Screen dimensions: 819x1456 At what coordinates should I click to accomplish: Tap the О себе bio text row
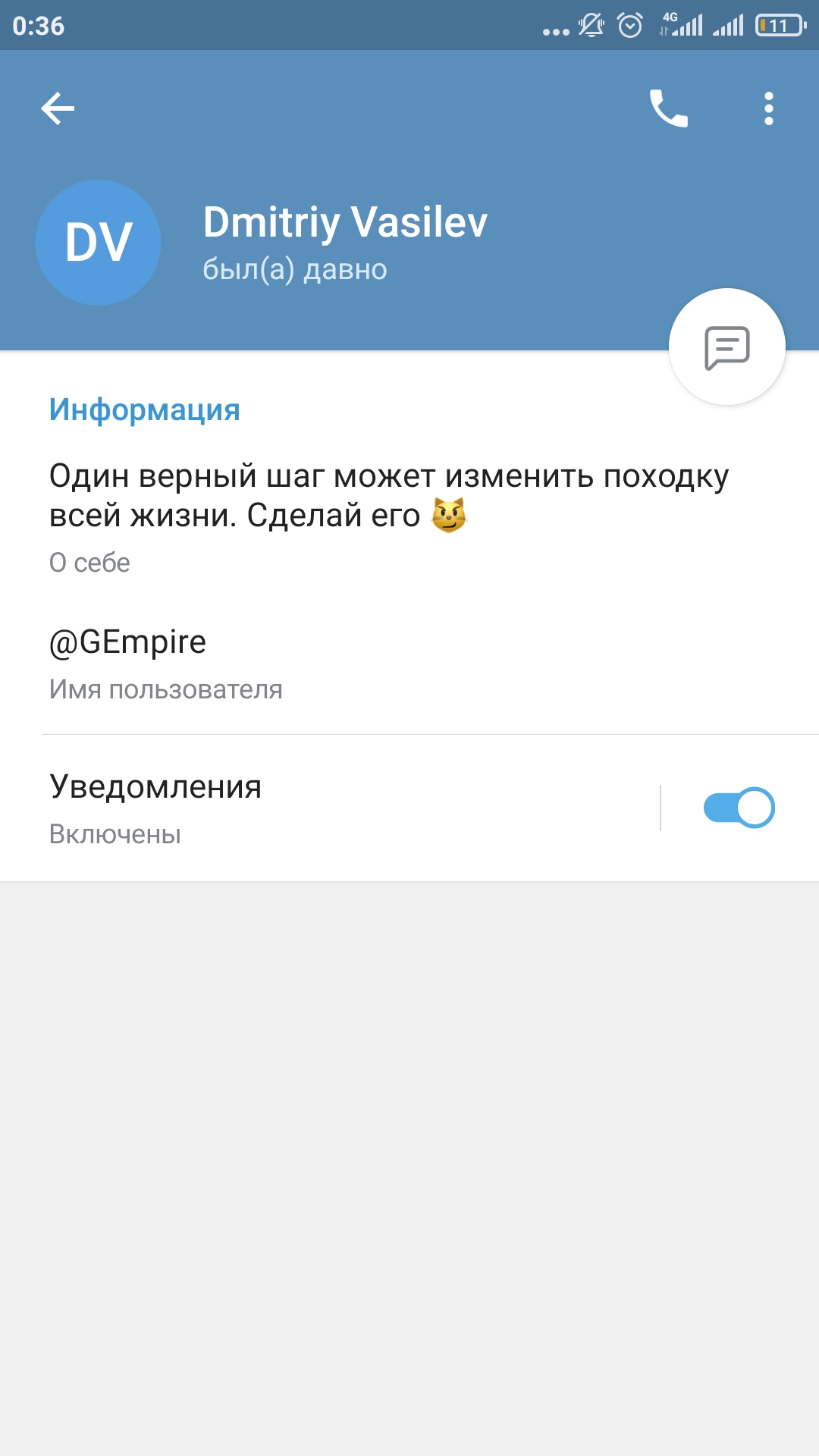click(409, 517)
